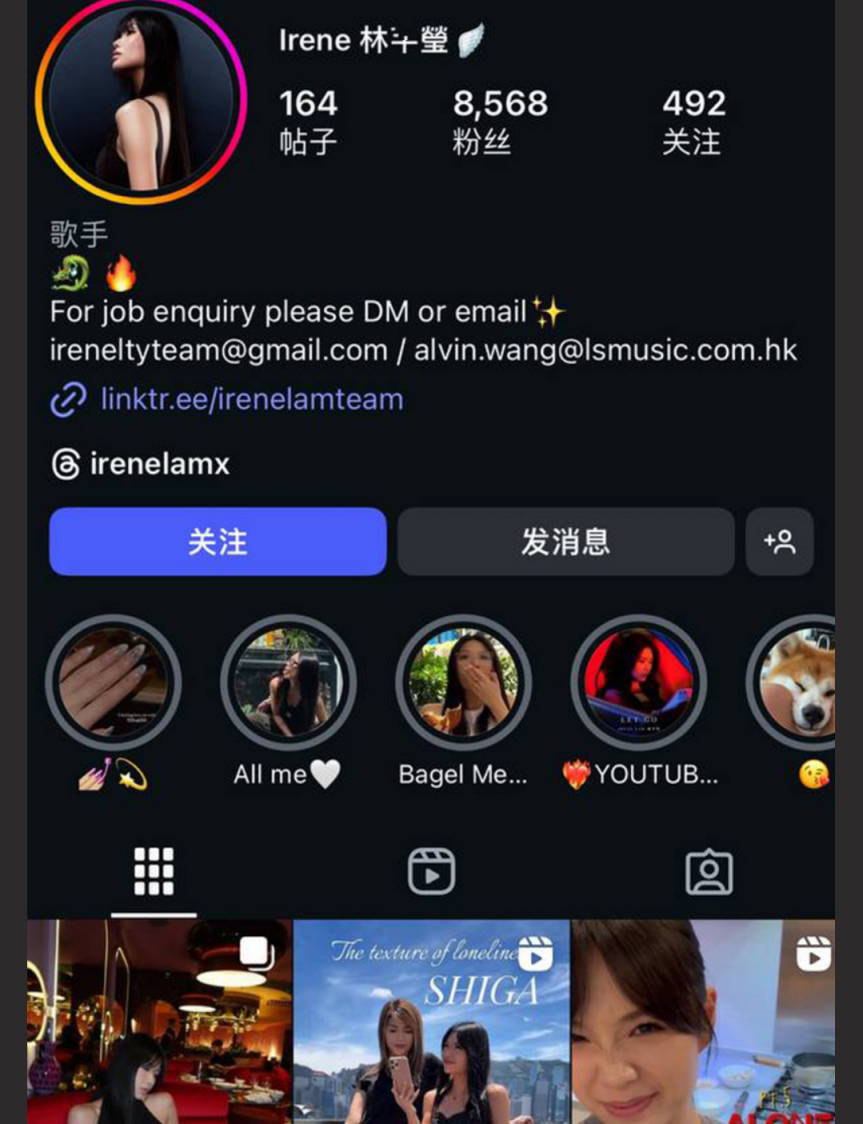
Task: Open the Threads profile irenelamx
Action: tap(158, 464)
